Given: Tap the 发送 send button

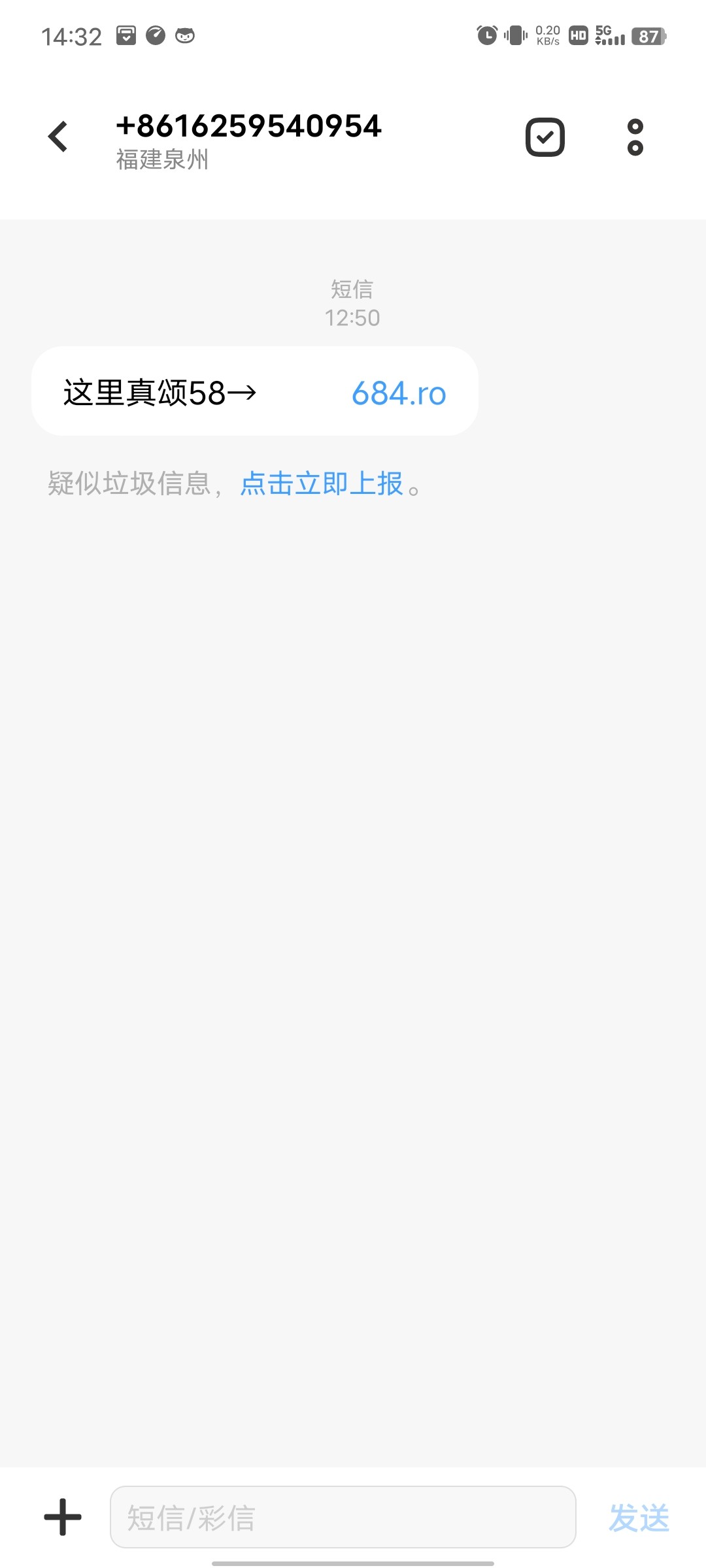Looking at the screenshot, I should [x=639, y=1516].
